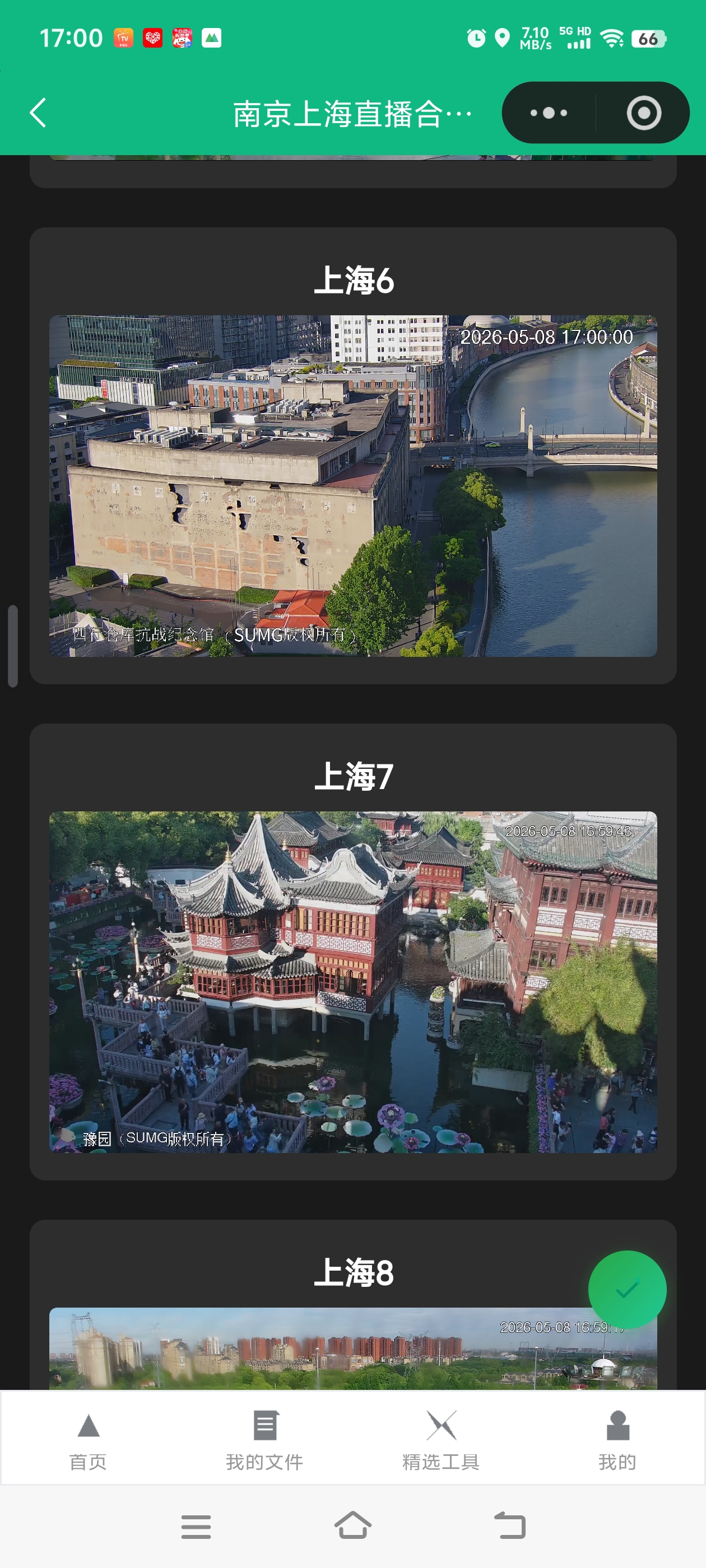Open the 上海6 live stream video
The width and height of the screenshot is (706, 1568).
click(352, 486)
